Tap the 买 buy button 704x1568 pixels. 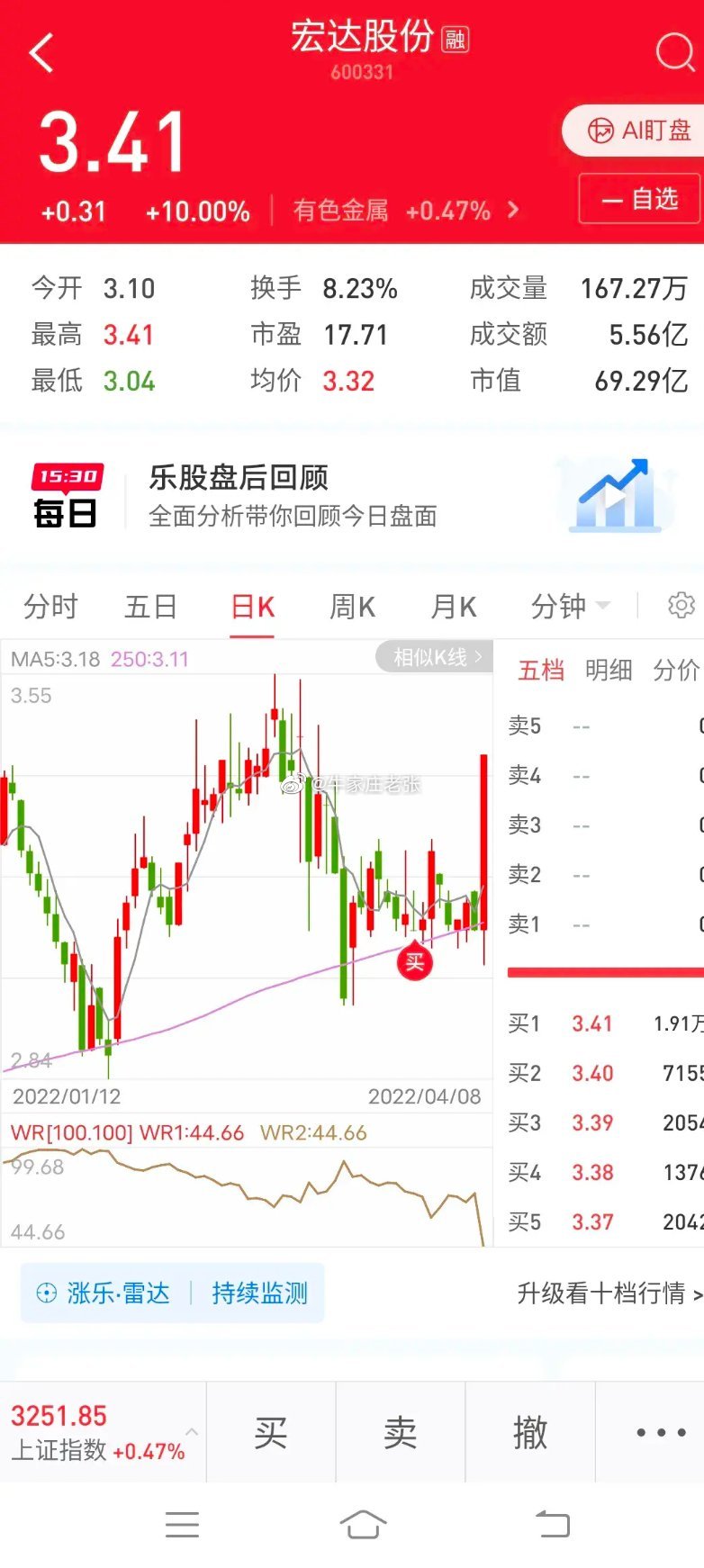coord(271,1432)
